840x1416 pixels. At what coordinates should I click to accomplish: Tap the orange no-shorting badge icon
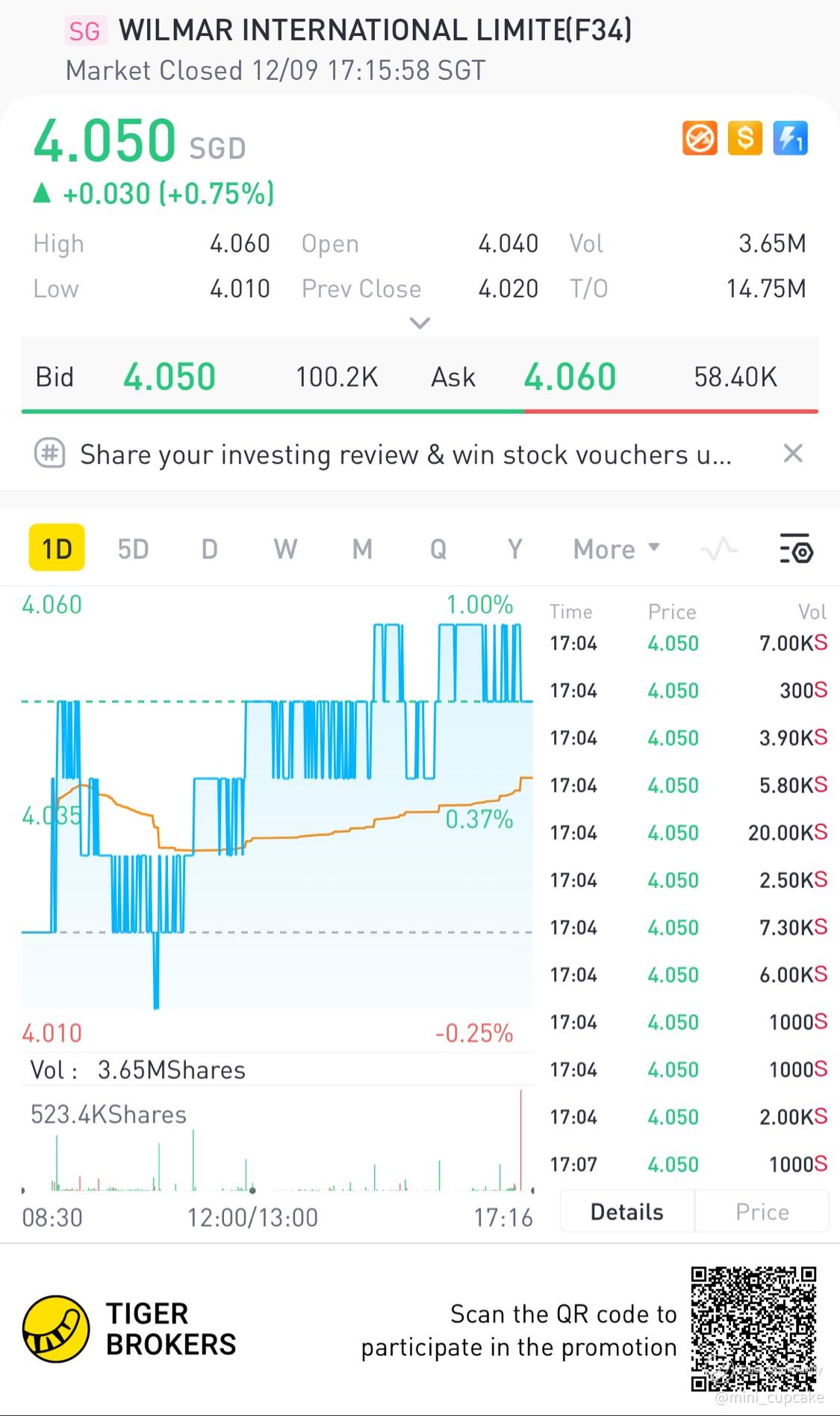pos(700,138)
